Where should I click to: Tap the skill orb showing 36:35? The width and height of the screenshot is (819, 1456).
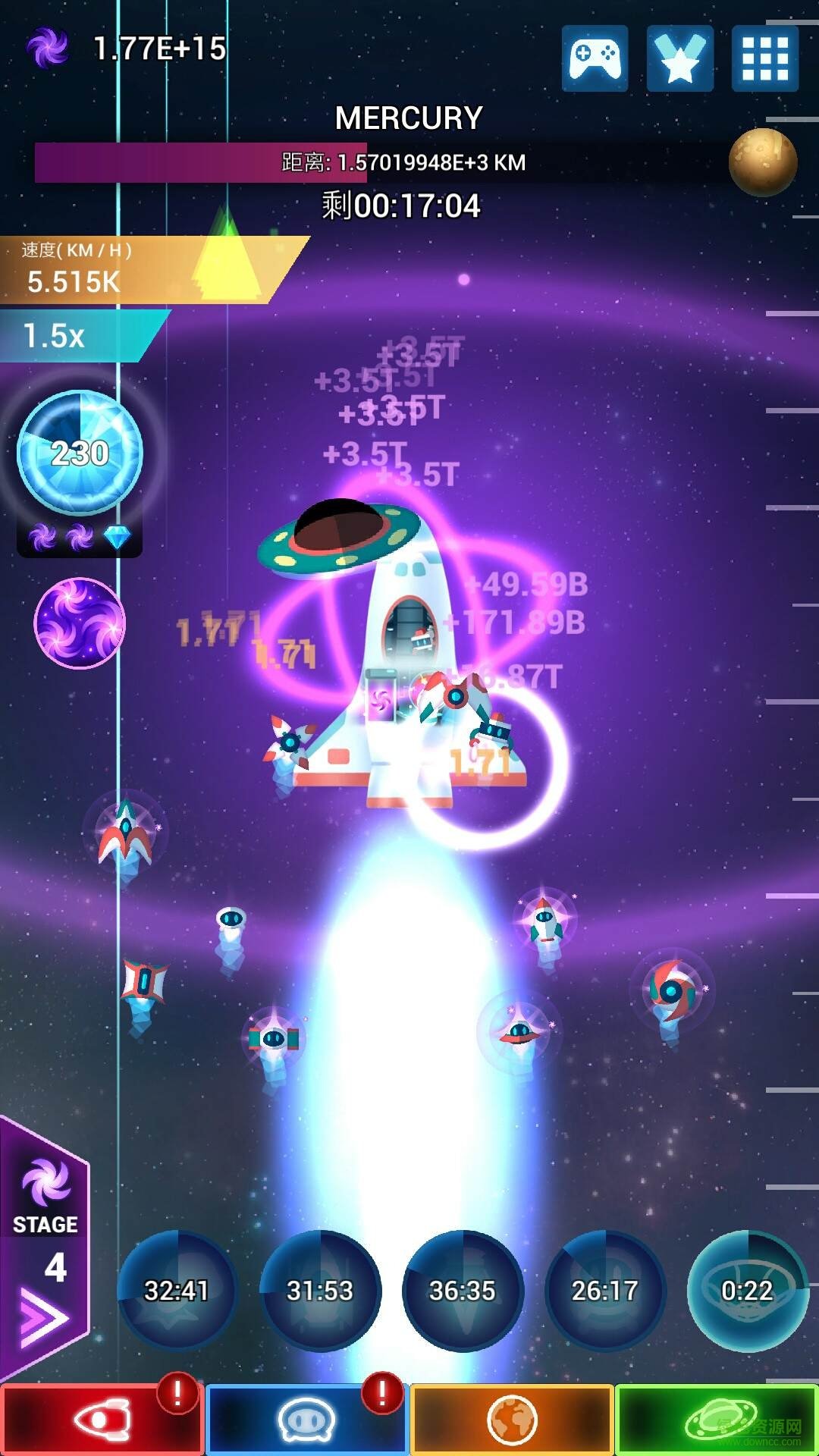pyautogui.click(x=462, y=1291)
